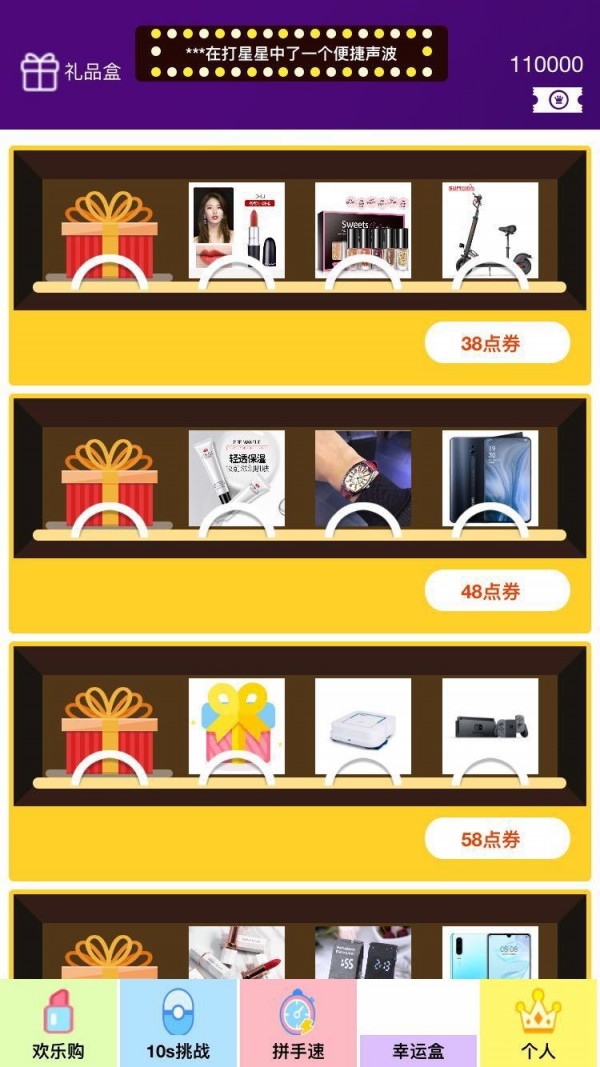Open the wristwatch prize tile

pyautogui.click(x=363, y=478)
